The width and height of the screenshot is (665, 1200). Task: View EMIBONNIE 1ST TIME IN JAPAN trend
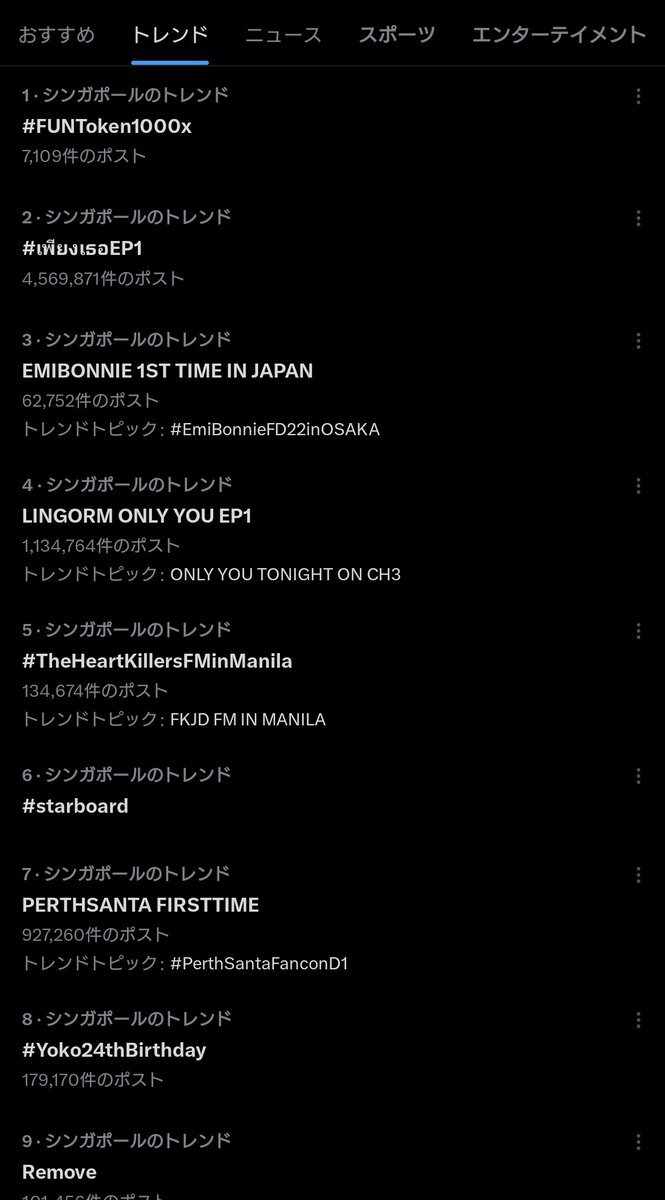(x=167, y=371)
